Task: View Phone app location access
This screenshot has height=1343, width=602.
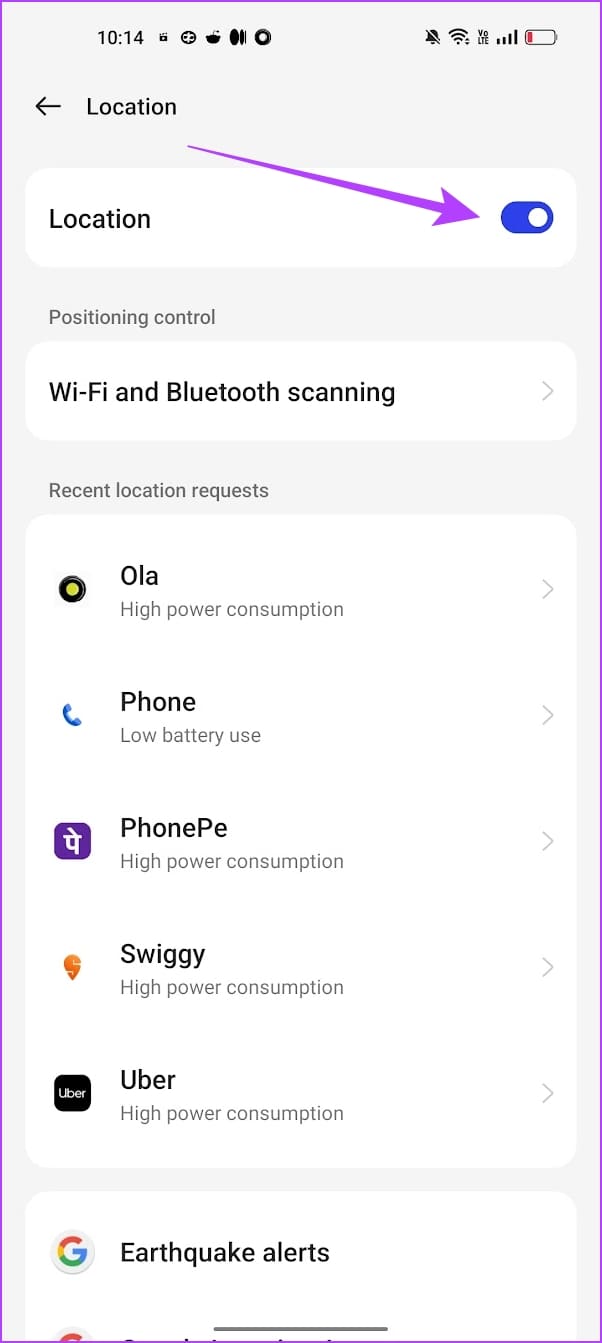Action: 300,716
